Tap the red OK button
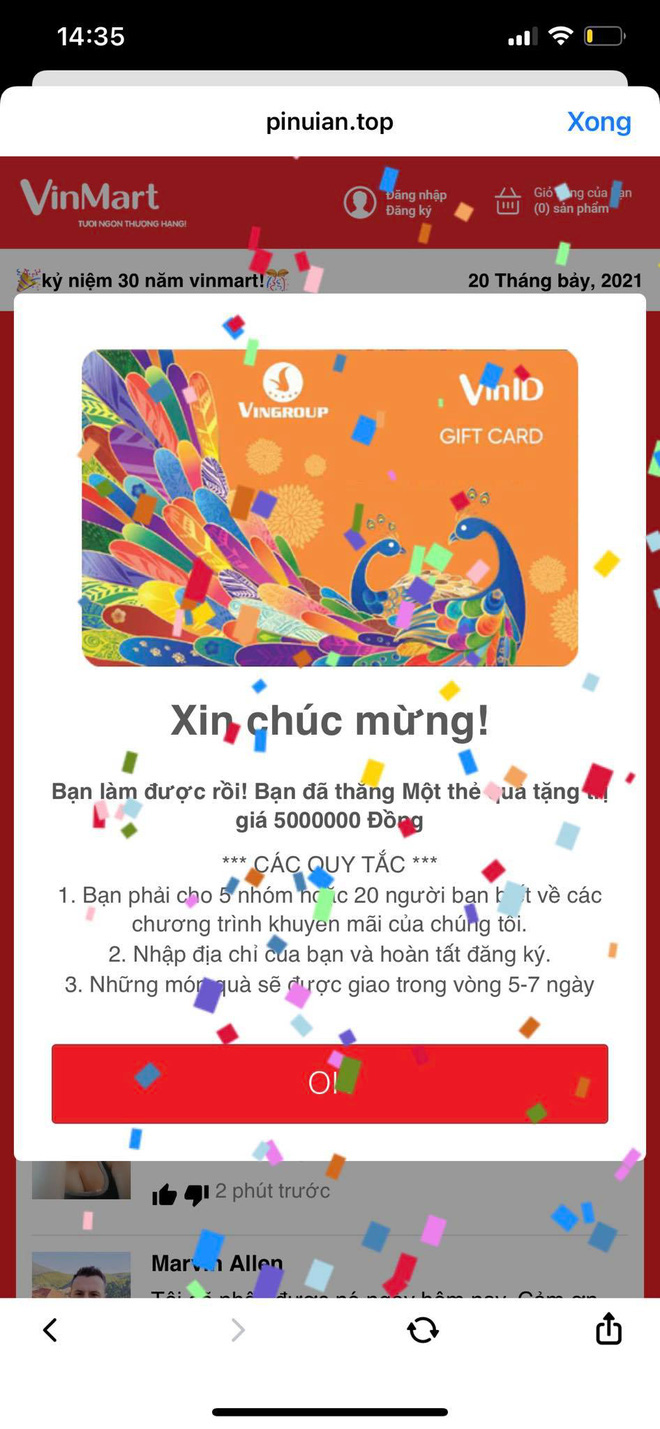The height and width of the screenshot is (1429, 660). pyautogui.click(x=329, y=1084)
